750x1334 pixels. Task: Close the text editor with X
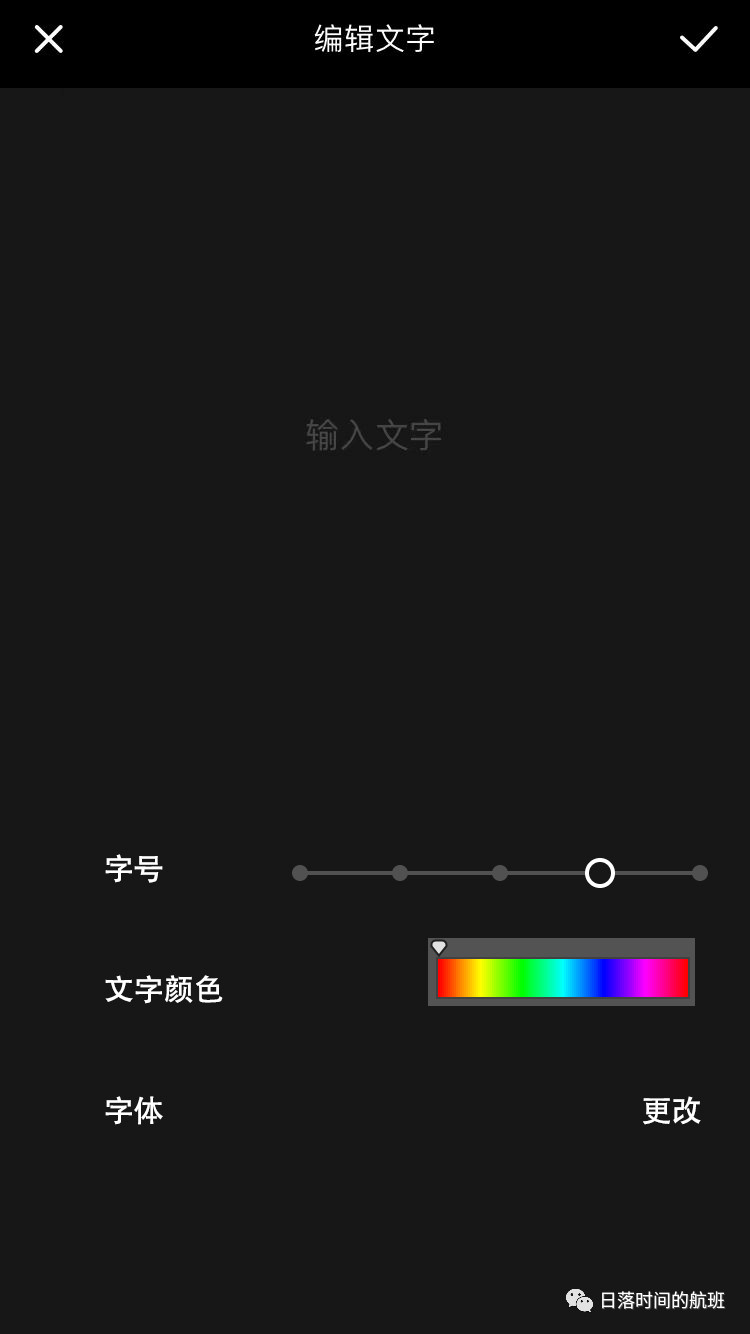(48, 39)
